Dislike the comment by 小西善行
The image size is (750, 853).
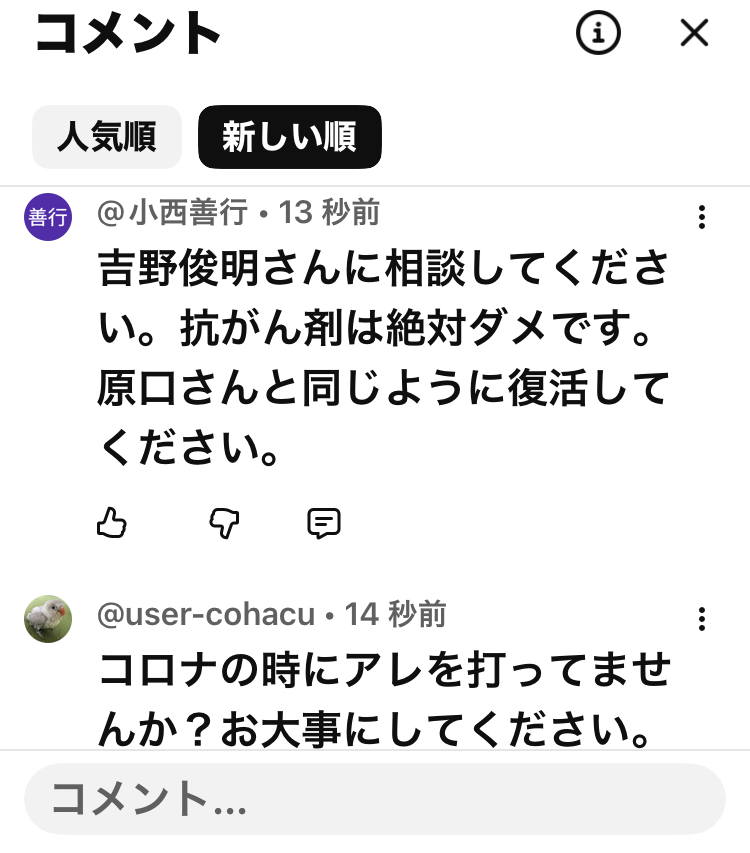click(x=225, y=522)
